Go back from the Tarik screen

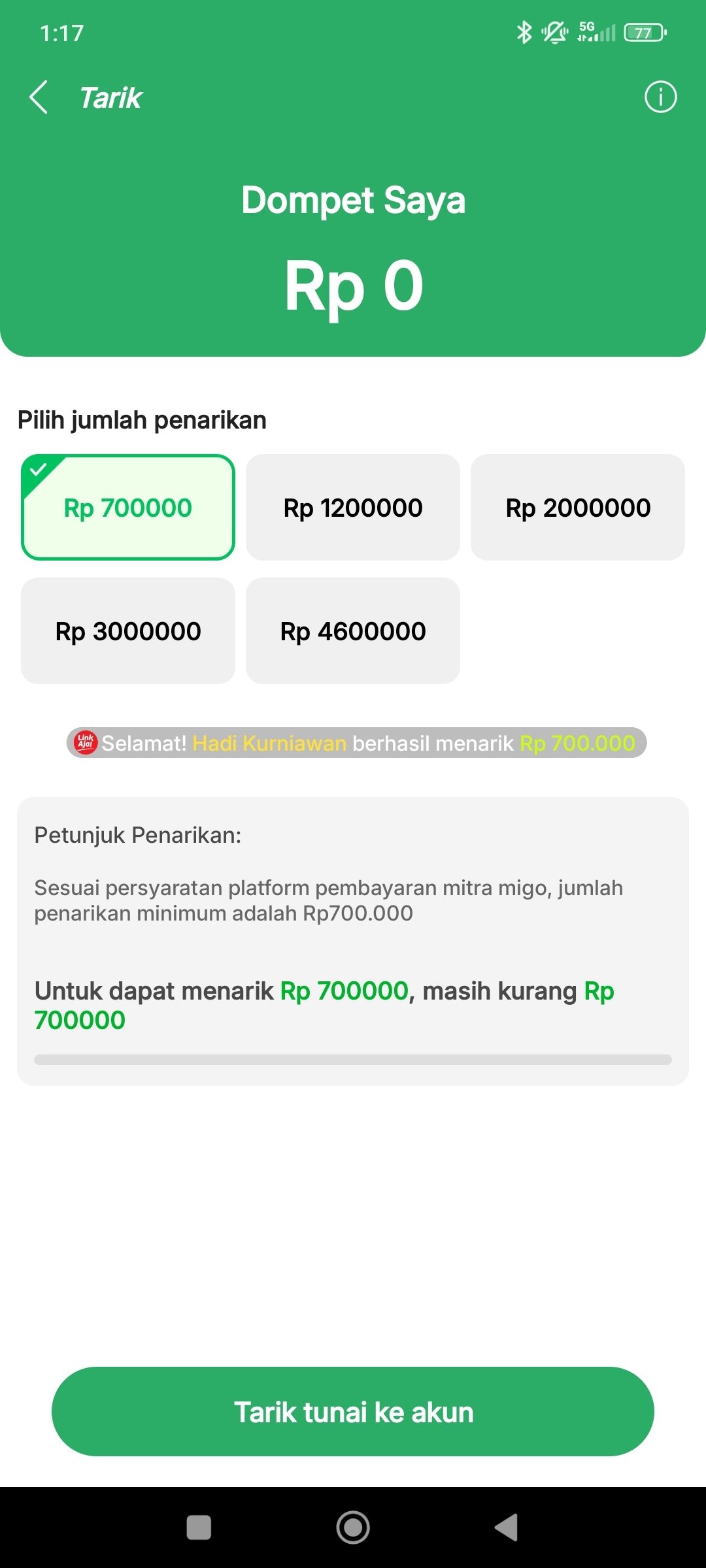[x=39, y=98]
